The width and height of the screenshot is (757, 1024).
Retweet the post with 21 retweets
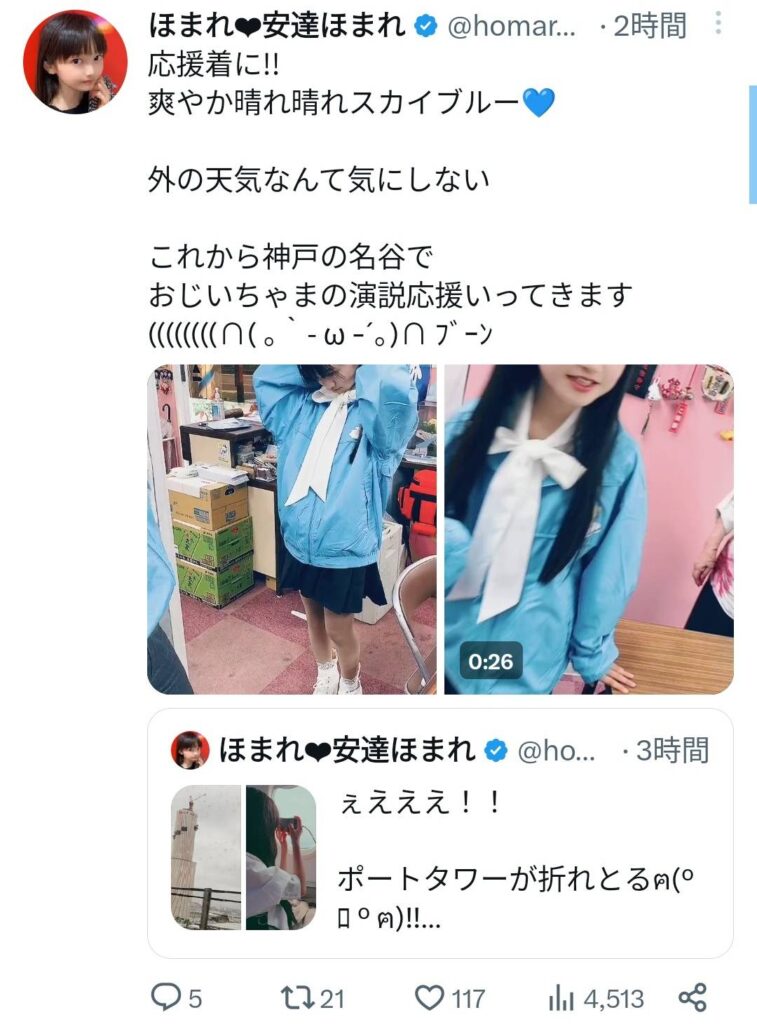tap(297, 996)
